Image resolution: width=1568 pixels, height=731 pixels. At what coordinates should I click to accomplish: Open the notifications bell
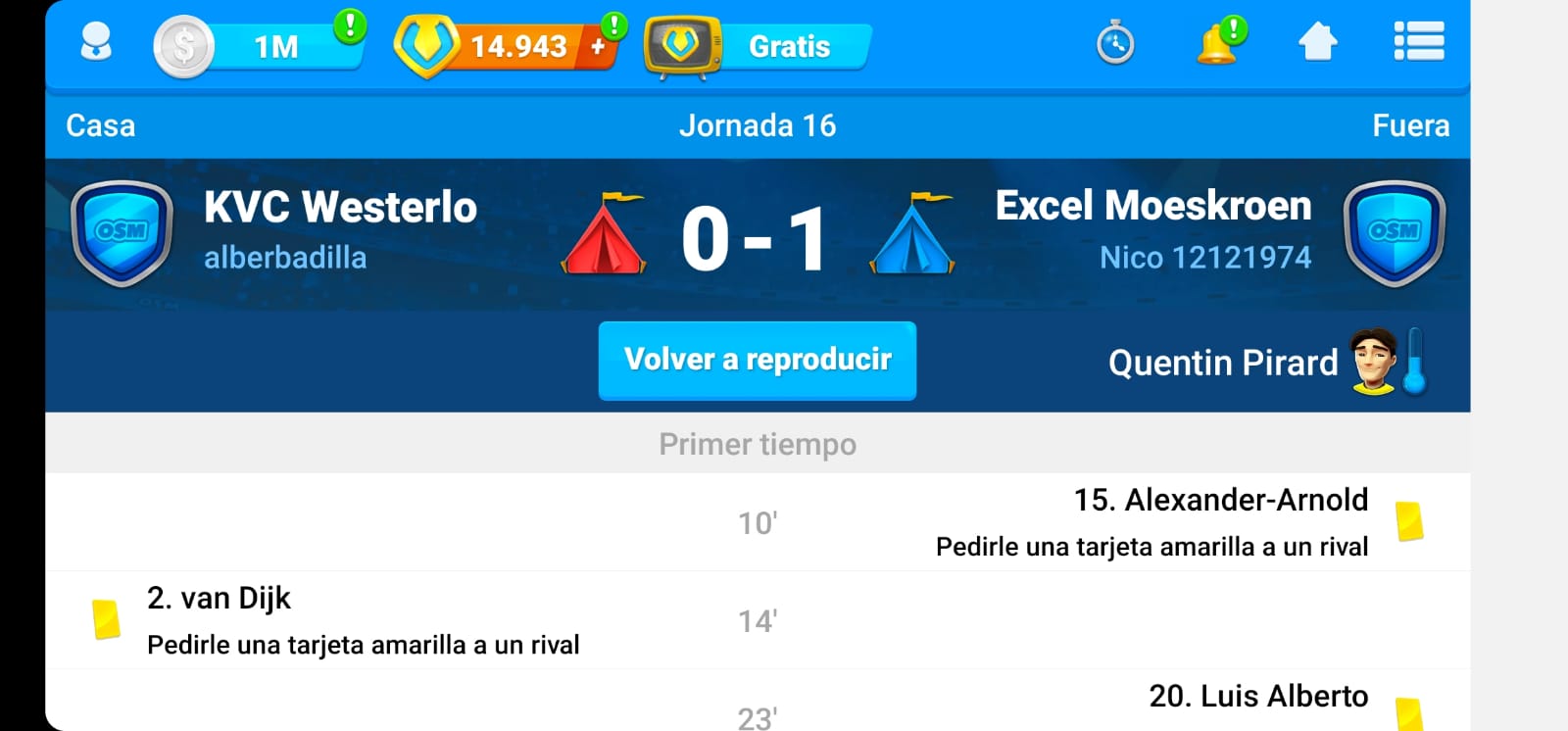1218,44
